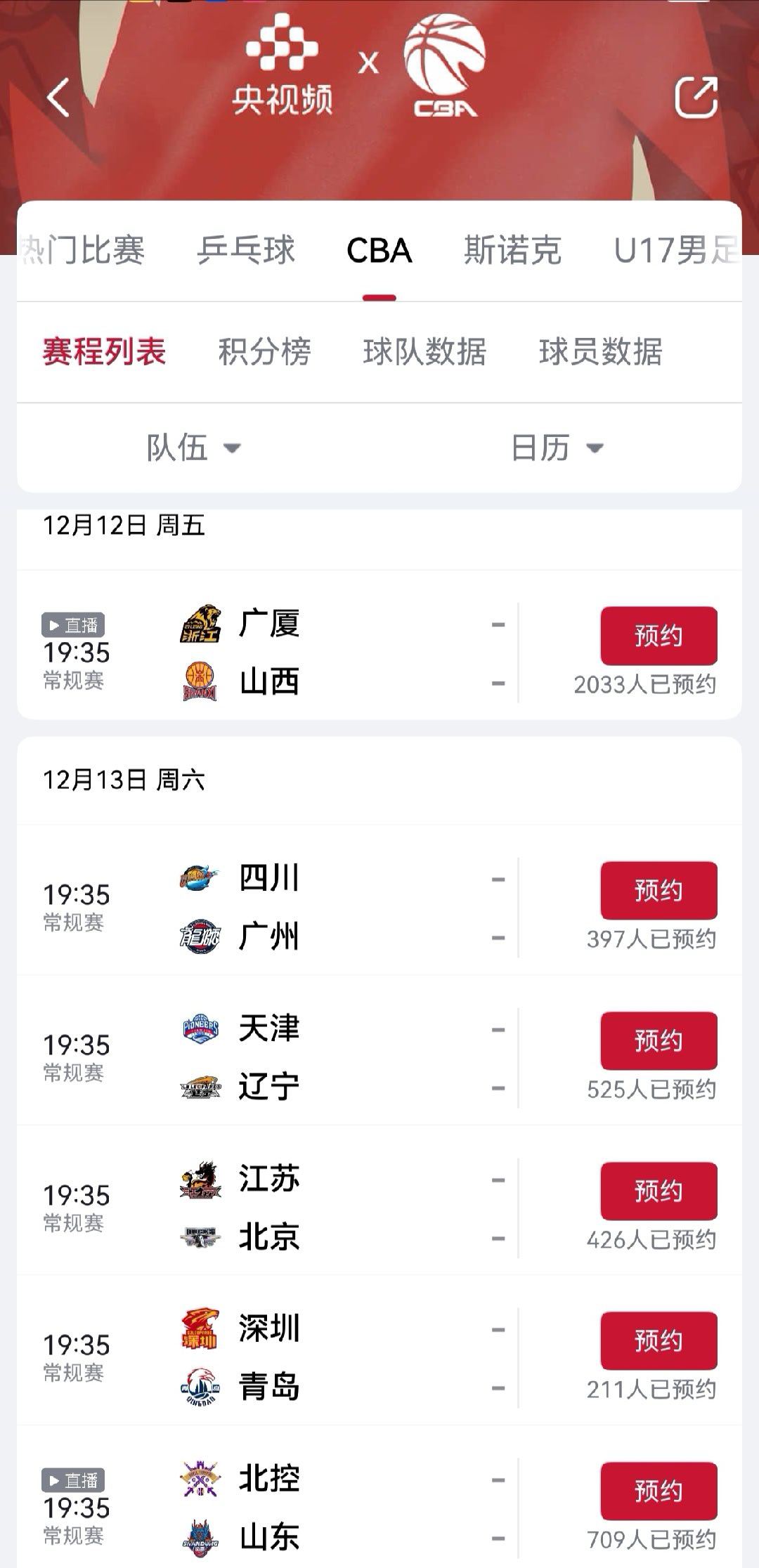Expand the 日历 calendar dropdown
The width and height of the screenshot is (759, 1568).
[557, 447]
